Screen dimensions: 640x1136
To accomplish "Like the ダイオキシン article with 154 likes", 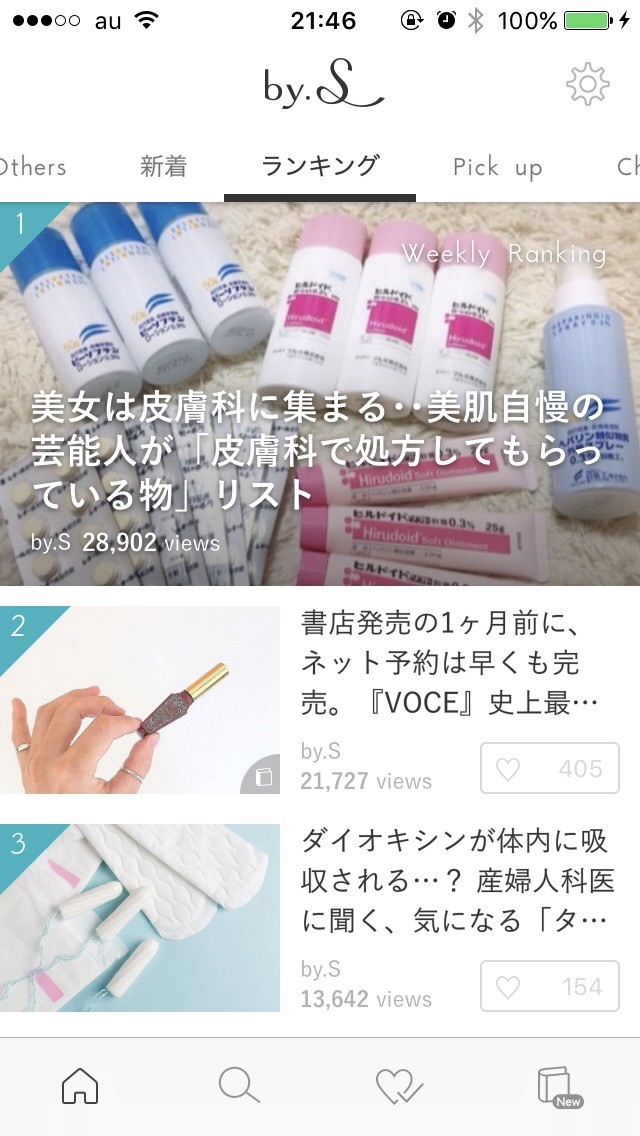I will [x=550, y=987].
